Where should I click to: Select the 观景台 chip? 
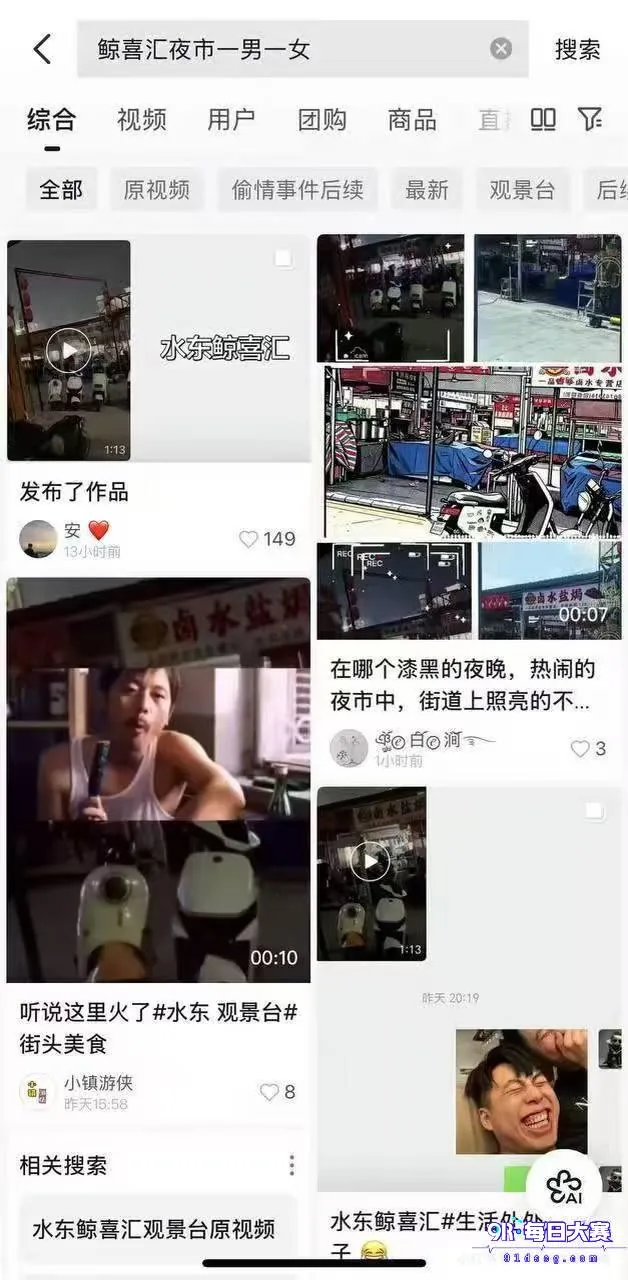pos(522,190)
